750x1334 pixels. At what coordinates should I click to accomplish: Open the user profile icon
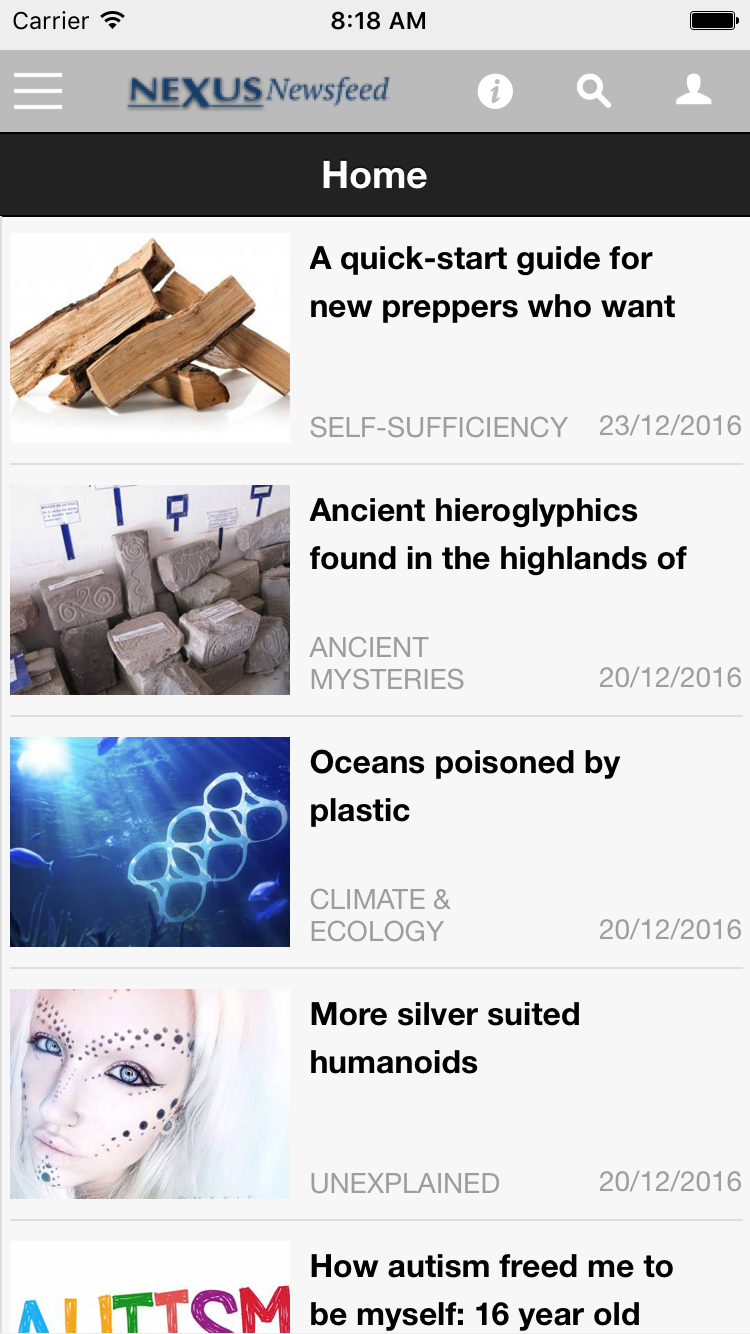coord(693,91)
